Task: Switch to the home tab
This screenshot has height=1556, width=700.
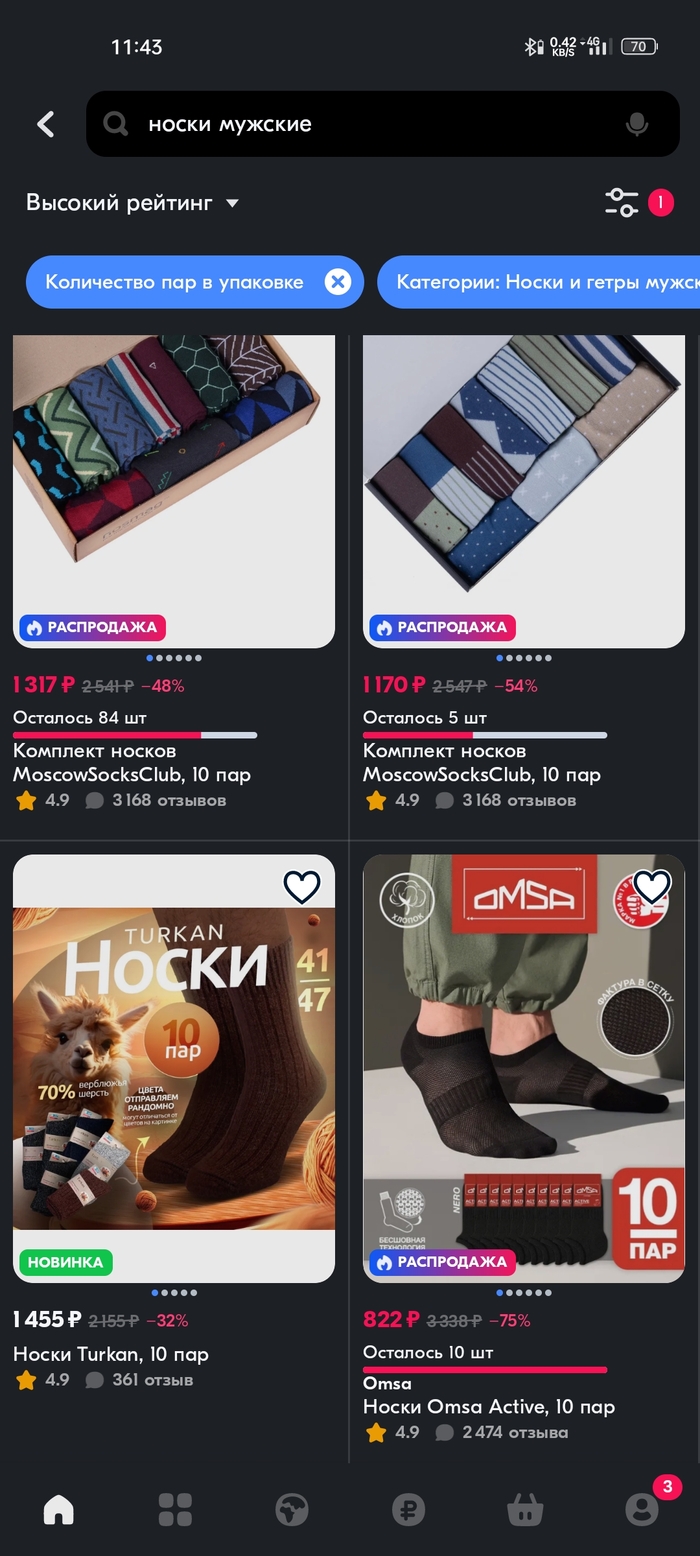Action: coord(59,1509)
